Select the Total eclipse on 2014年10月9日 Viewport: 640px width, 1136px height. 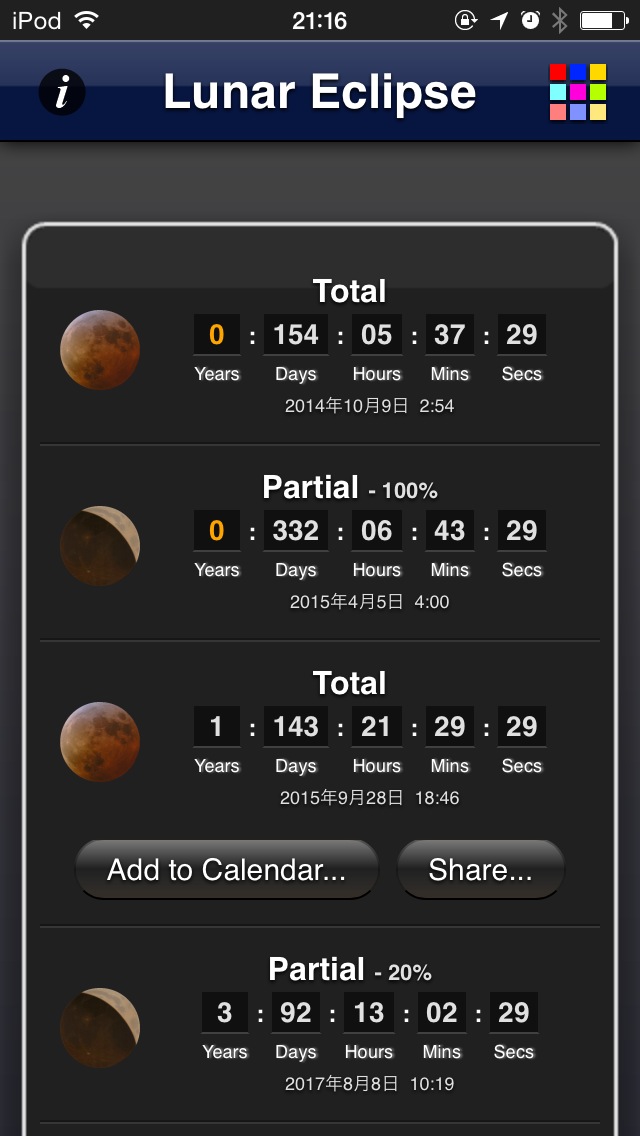pos(320,348)
